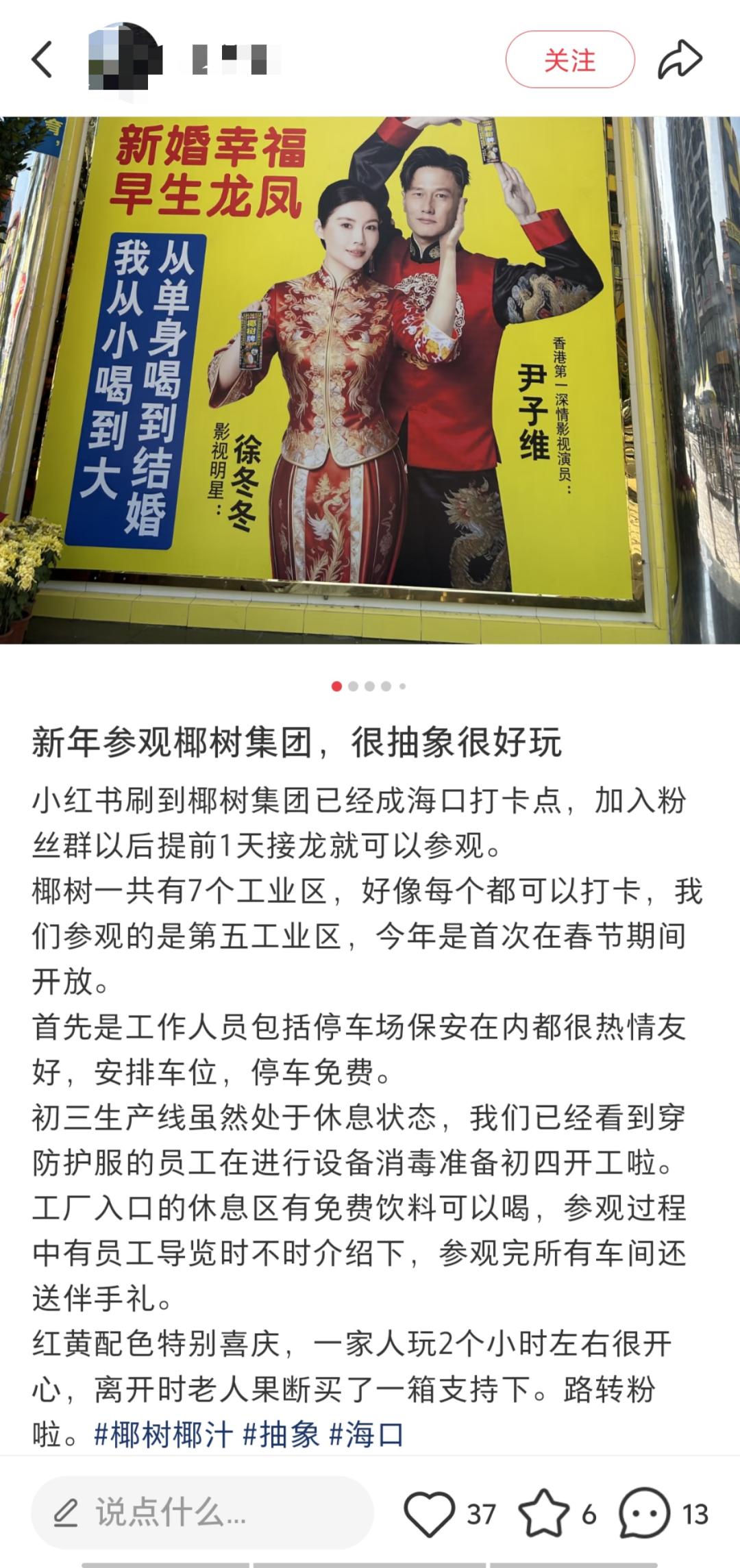Open the #海口 hashtag
740x1568 pixels.
click(x=367, y=1434)
